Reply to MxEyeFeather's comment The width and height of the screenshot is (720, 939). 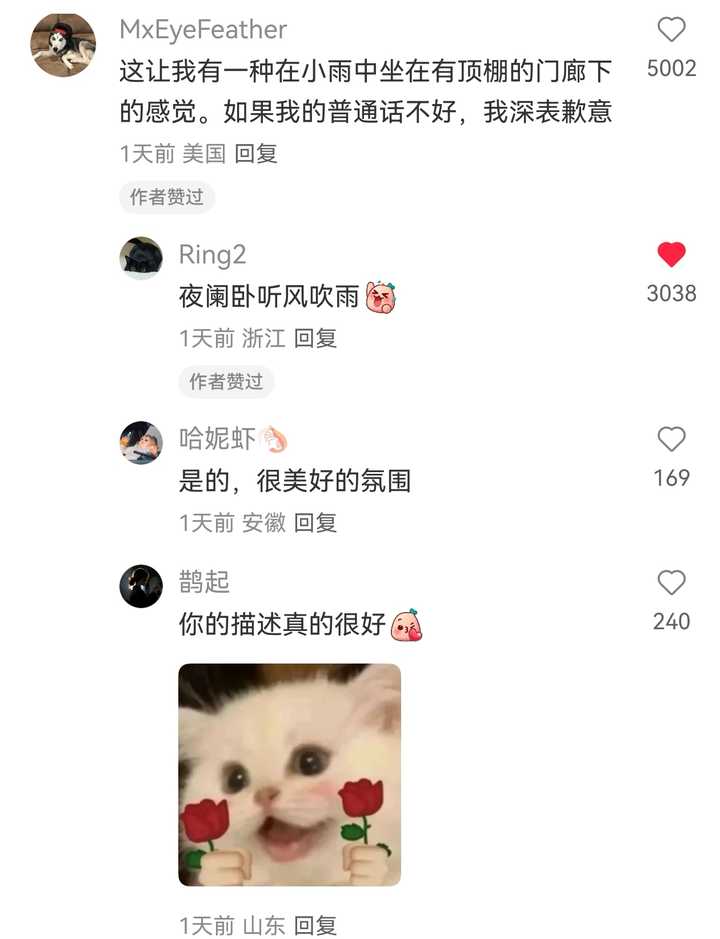pyautogui.click(x=256, y=153)
